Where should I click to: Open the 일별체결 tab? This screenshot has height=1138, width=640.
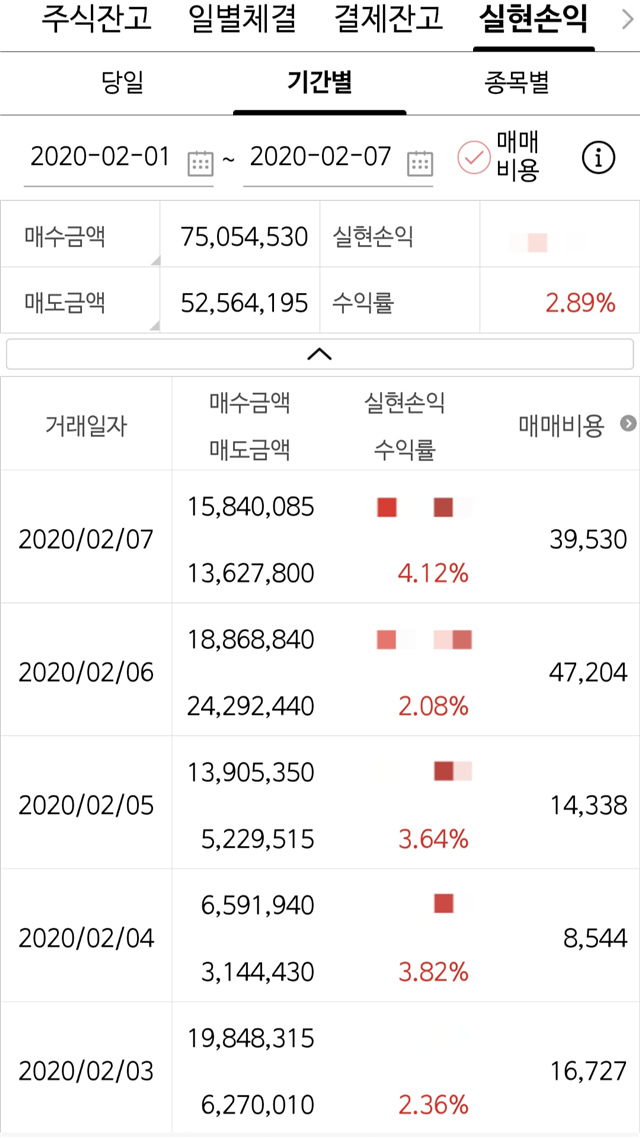[x=242, y=20]
